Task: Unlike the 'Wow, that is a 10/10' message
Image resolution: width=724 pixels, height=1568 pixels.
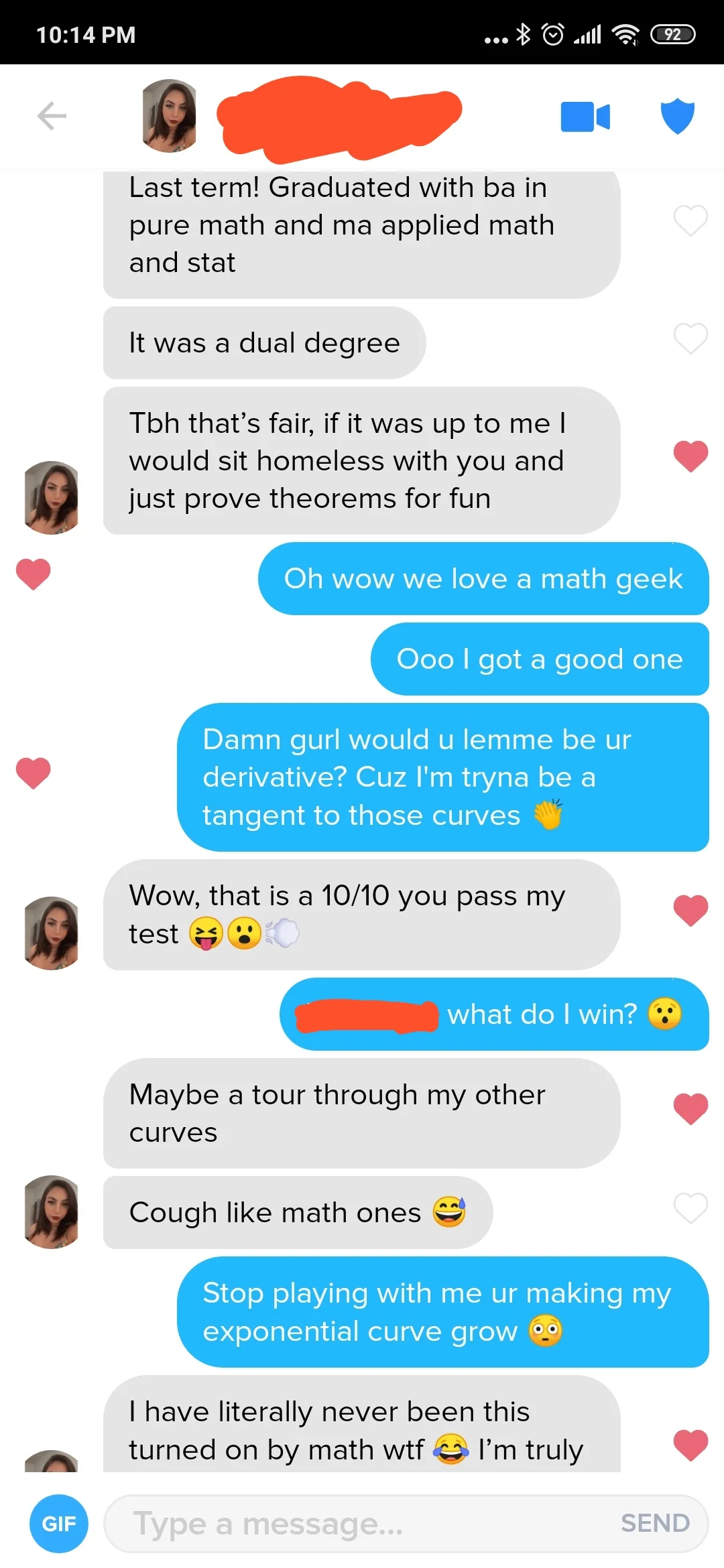Action: [691, 909]
